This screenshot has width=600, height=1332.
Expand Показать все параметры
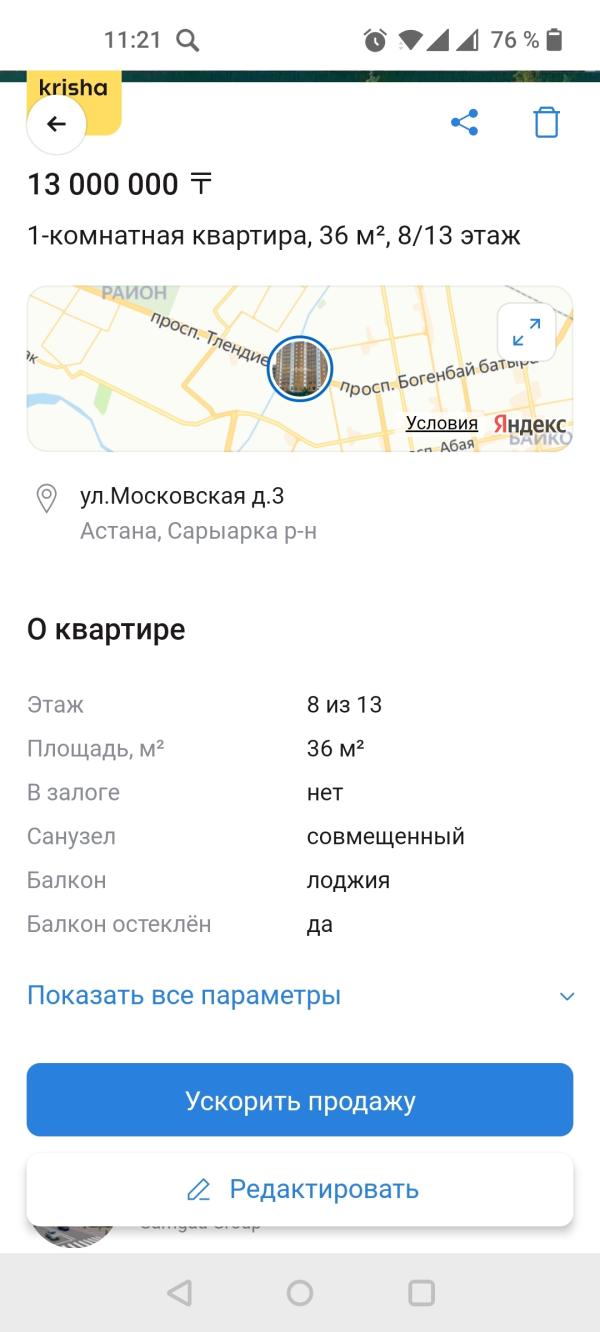click(300, 996)
